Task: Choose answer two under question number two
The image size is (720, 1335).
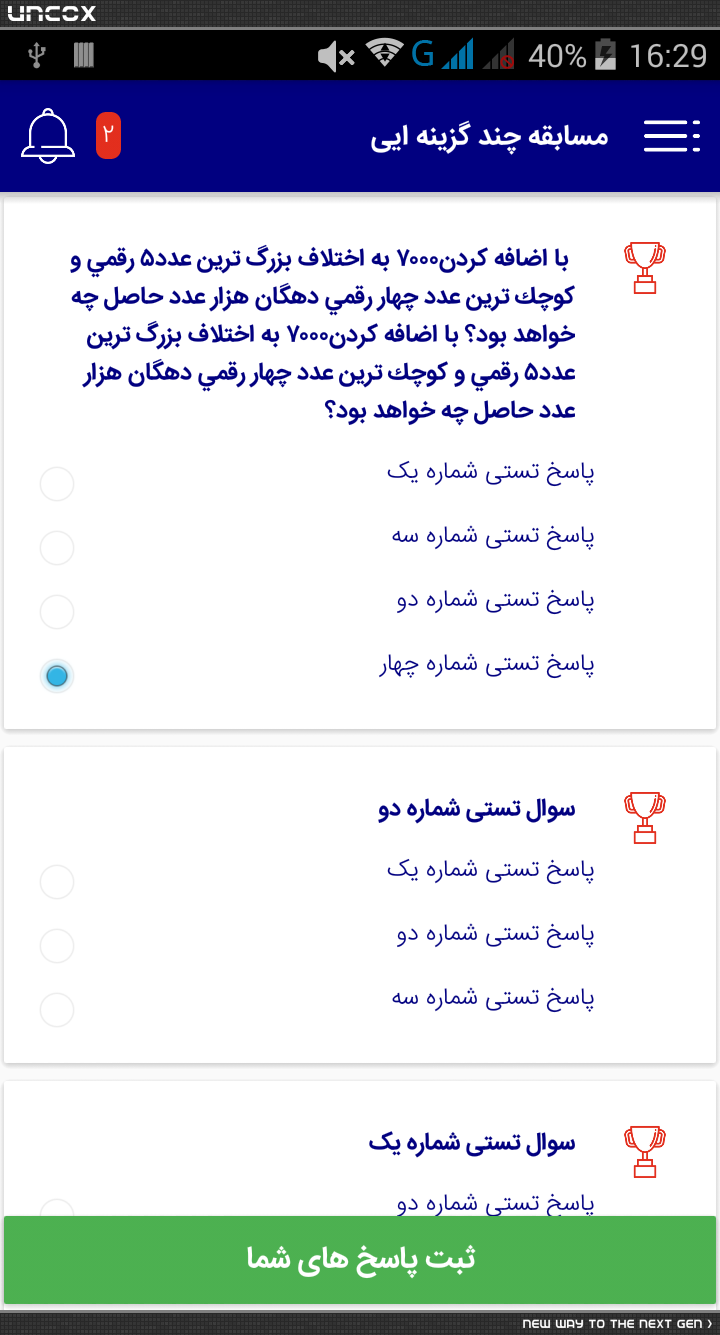Action: pyautogui.click(x=57, y=946)
